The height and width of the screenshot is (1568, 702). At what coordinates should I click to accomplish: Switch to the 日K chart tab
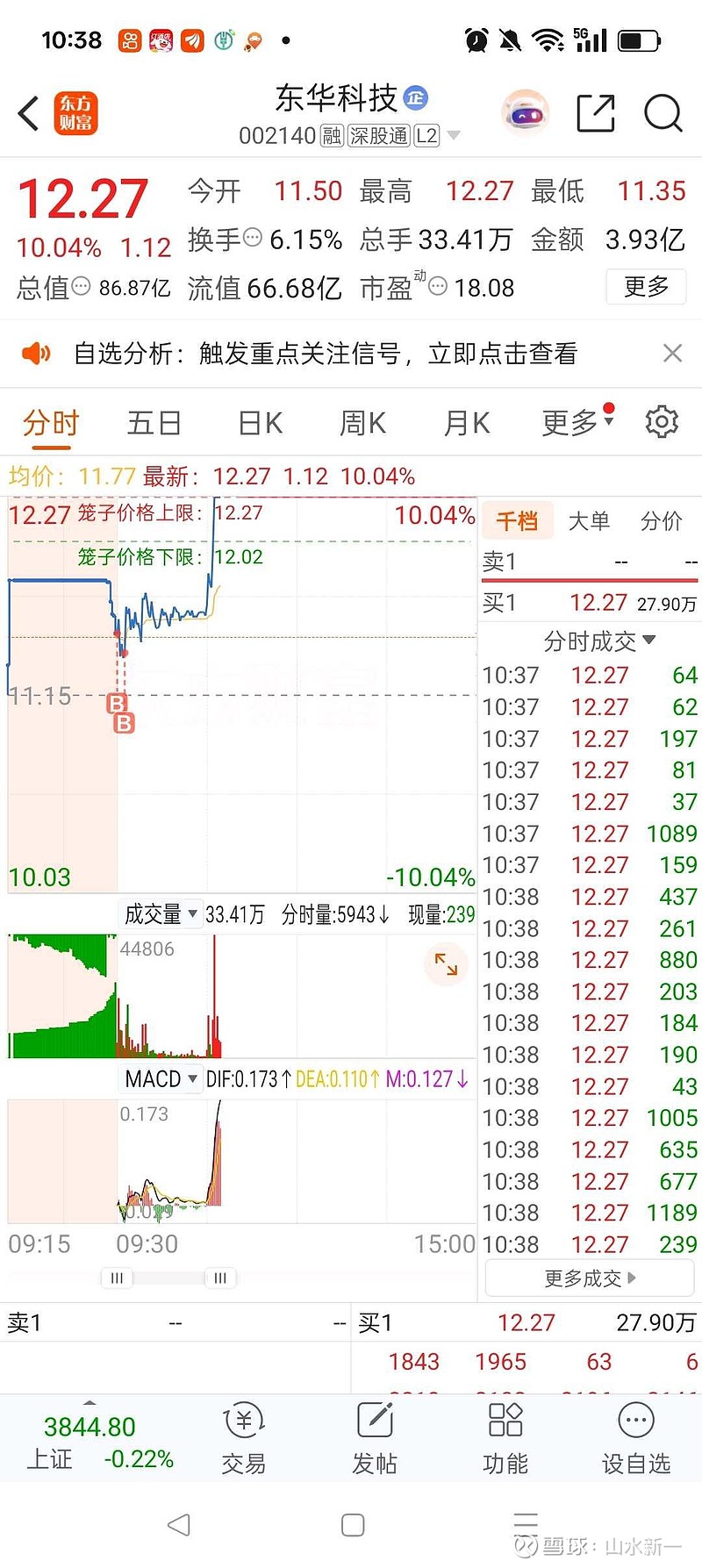coord(261,423)
